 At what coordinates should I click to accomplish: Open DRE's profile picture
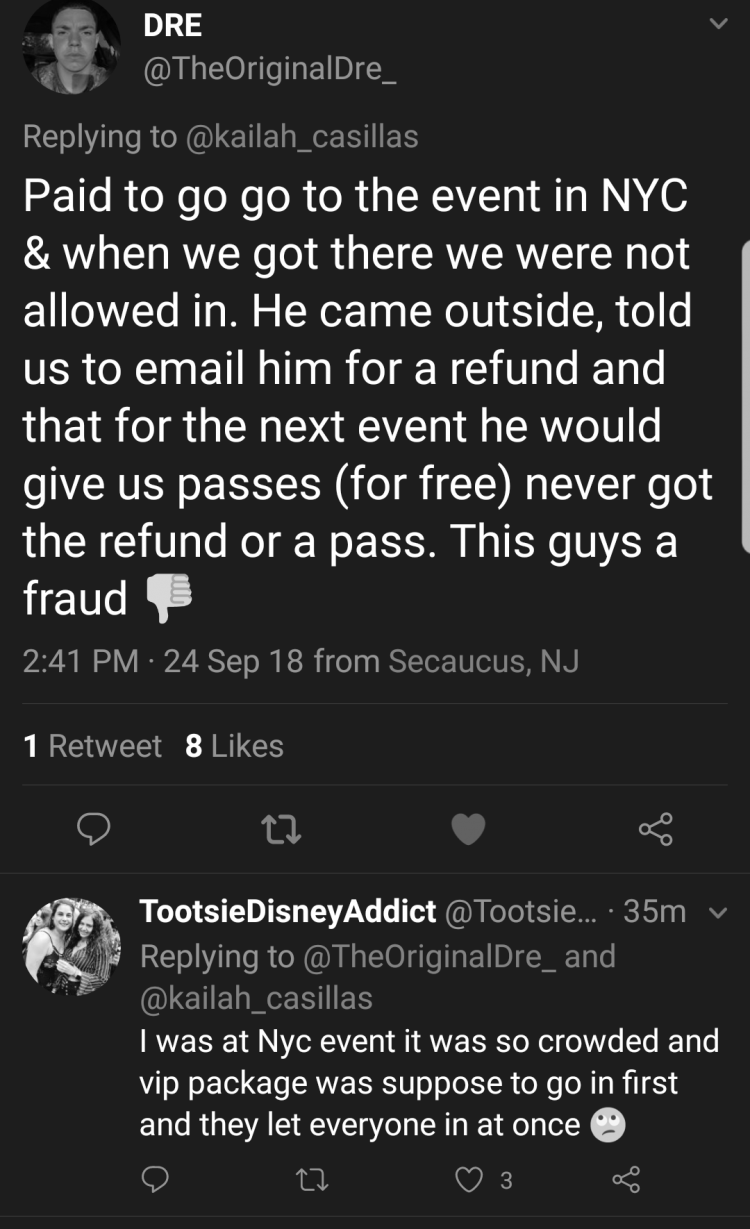tap(71, 46)
